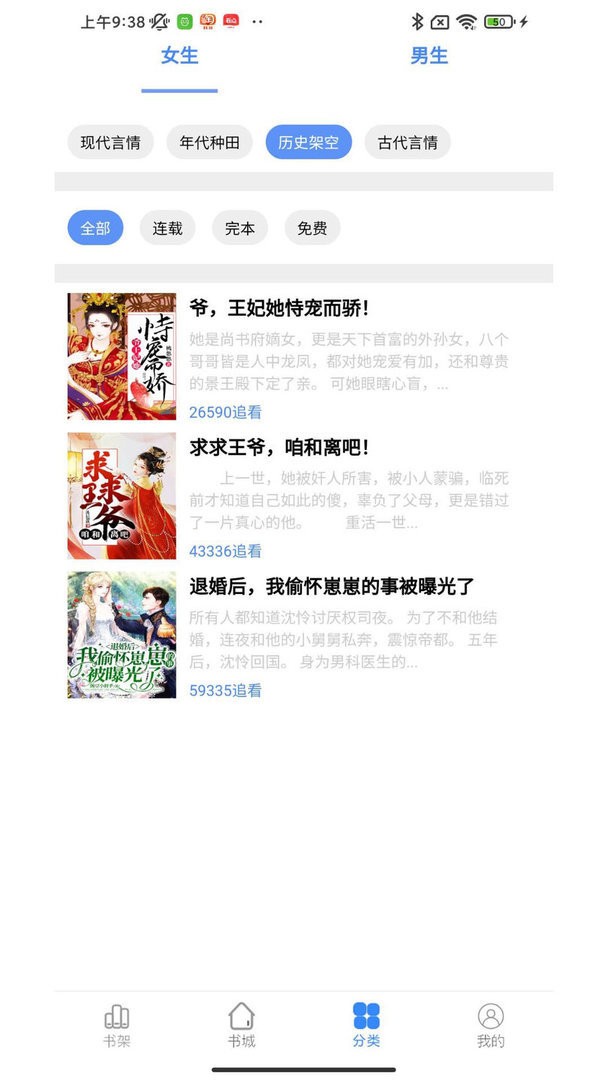Open the book 爷，王妃她恃宠而骄！

tap(279, 308)
